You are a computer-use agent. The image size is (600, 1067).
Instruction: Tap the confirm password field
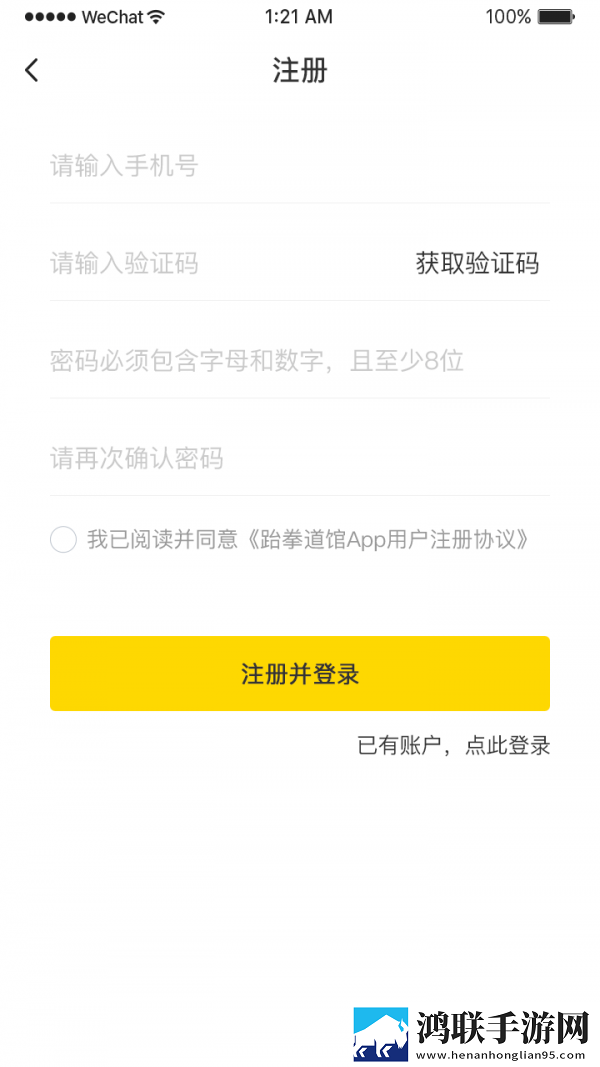299,459
